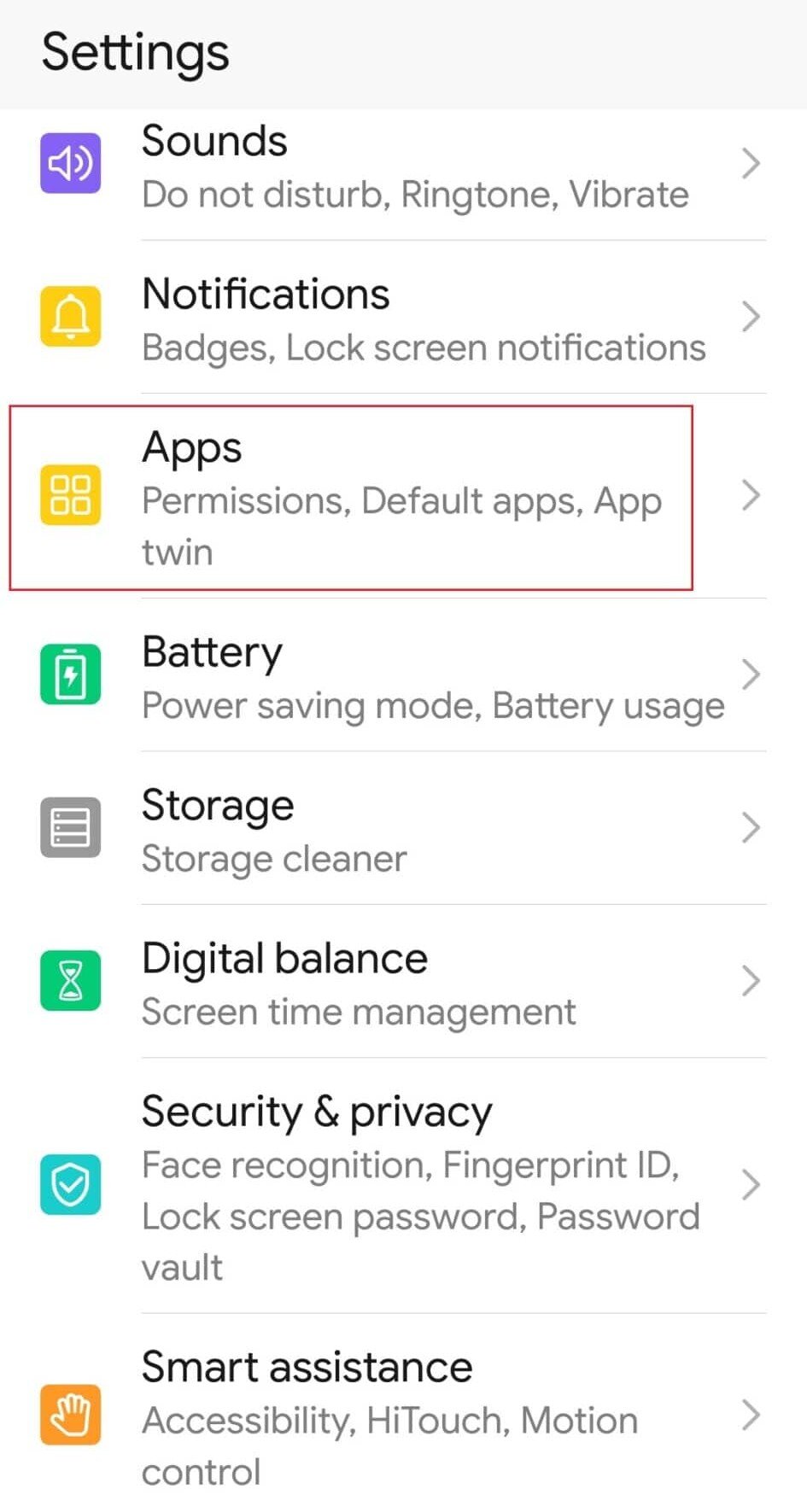Open the Security & privacy chevron
This screenshot has width=807, height=1512.
[x=751, y=1185]
